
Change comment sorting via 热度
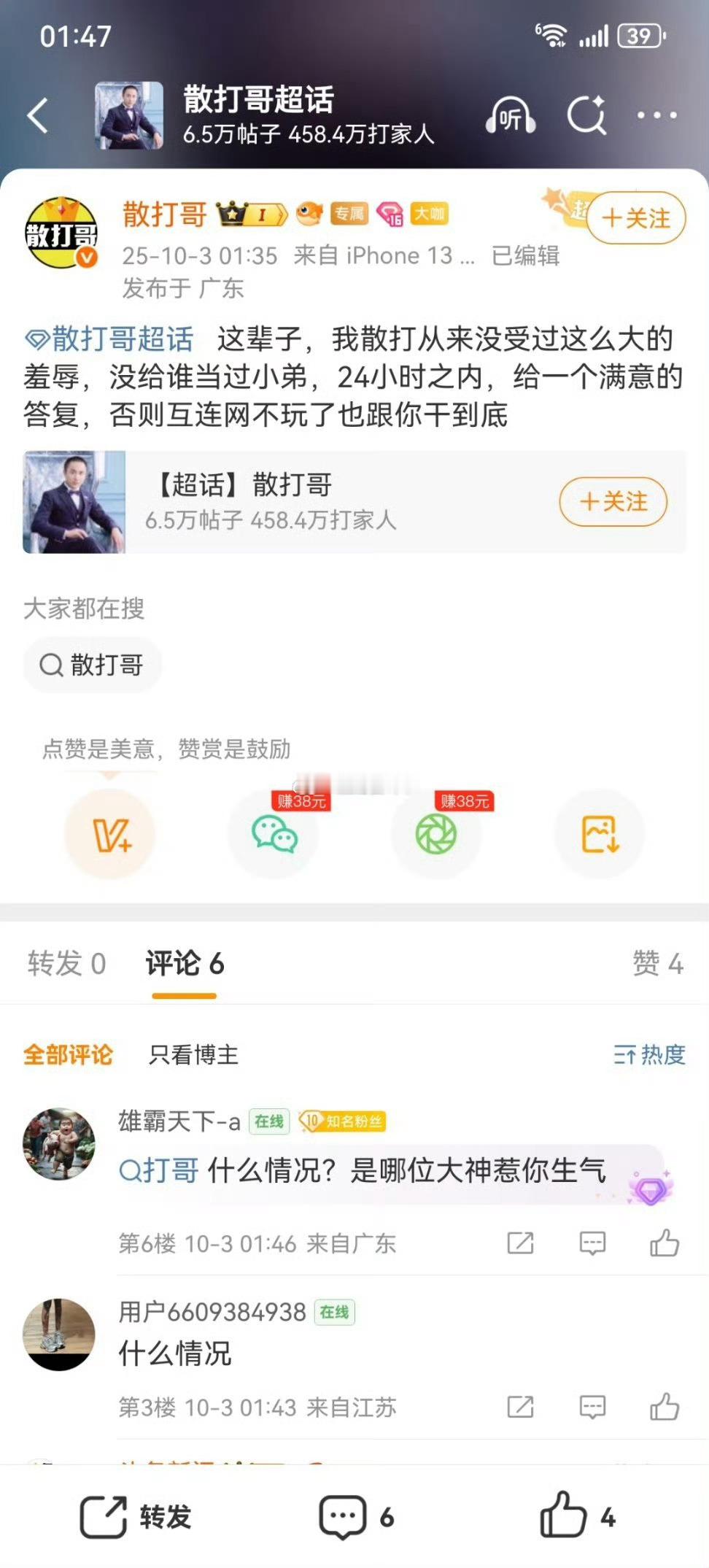(x=649, y=1054)
